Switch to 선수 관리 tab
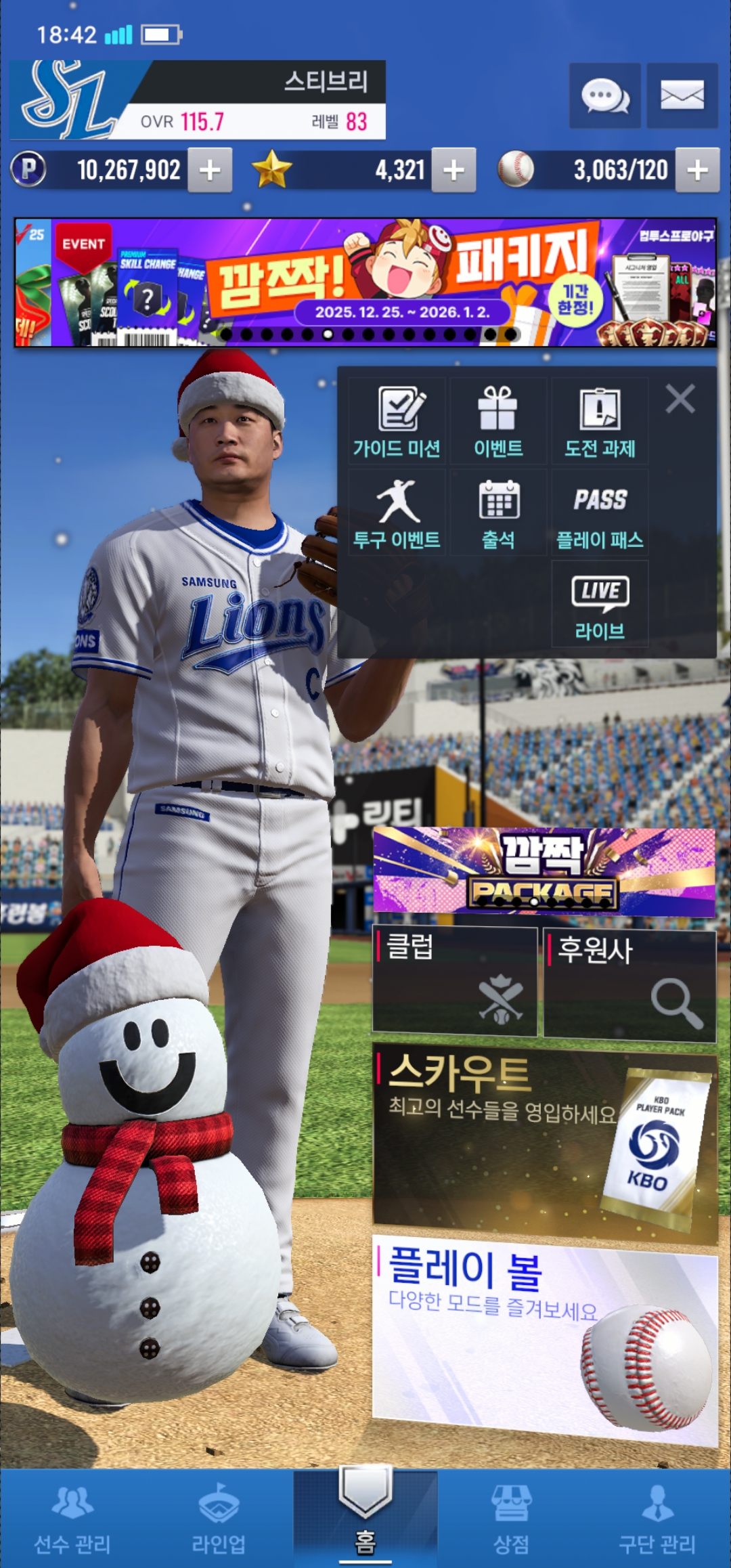Viewport: 731px width, 1568px height. point(72,1519)
